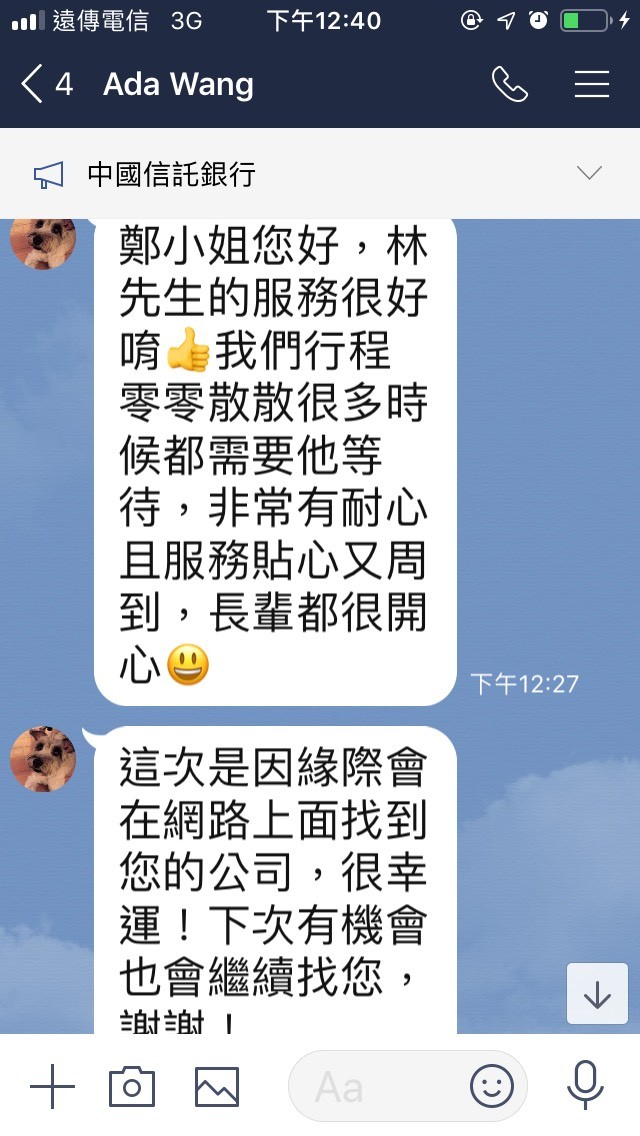640x1136 pixels.
Task: Start a voice call with Ada Wang
Action: click(510, 85)
